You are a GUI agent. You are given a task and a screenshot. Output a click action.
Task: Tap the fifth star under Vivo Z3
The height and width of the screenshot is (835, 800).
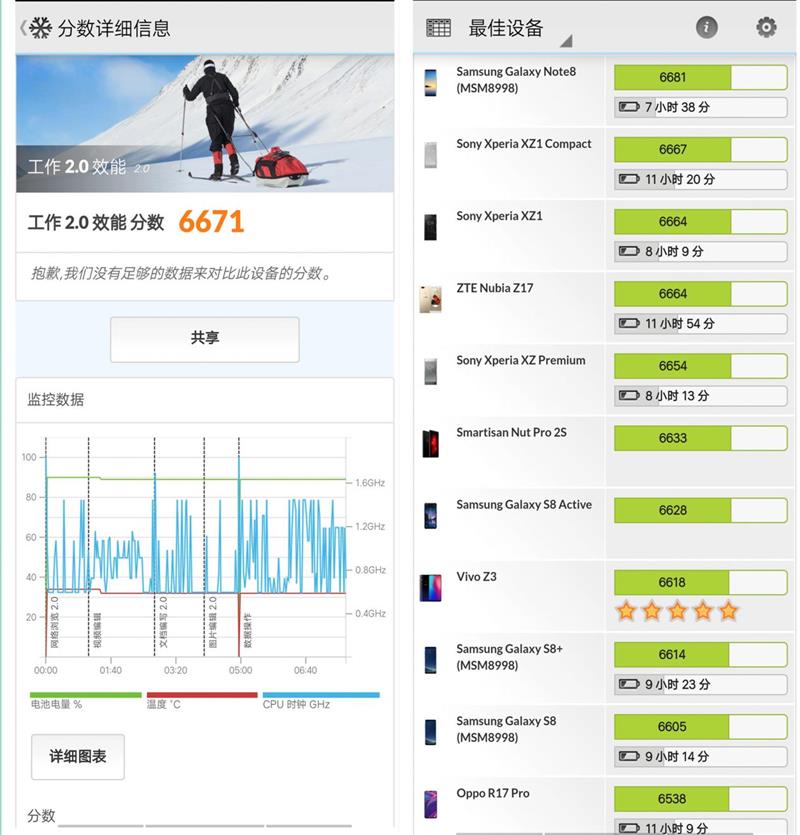pos(728,608)
